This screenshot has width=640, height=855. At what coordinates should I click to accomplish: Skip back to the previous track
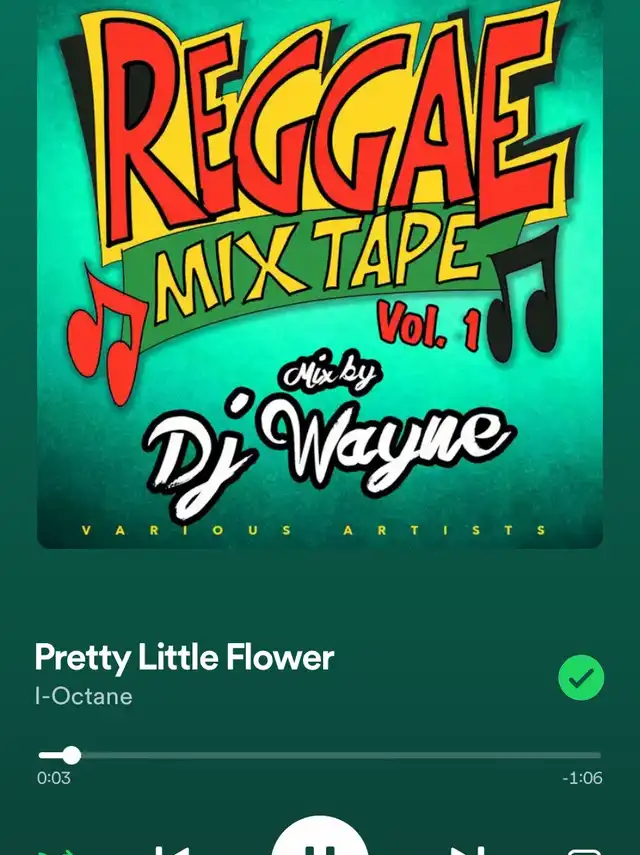click(x=172, y=849)
